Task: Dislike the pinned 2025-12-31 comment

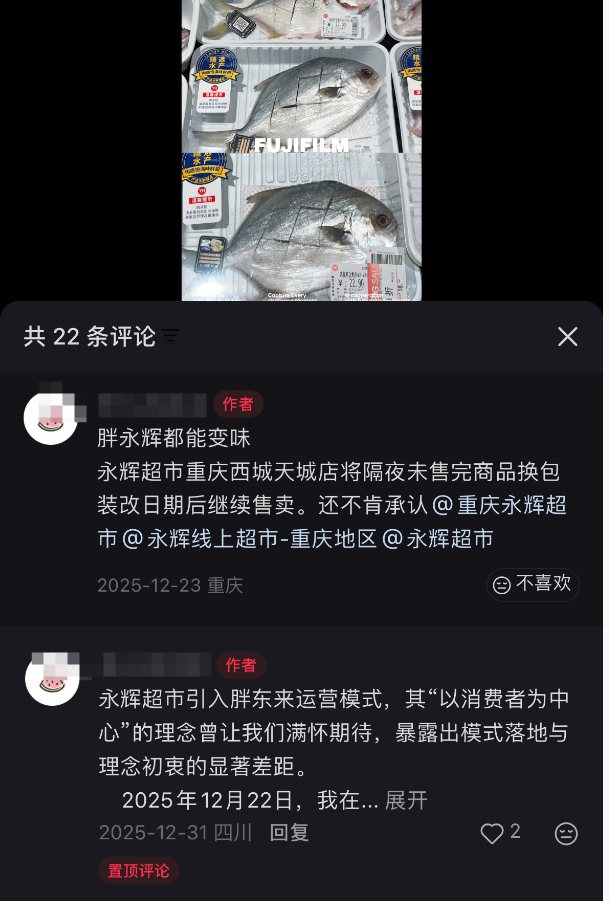Action: (566, 833)
